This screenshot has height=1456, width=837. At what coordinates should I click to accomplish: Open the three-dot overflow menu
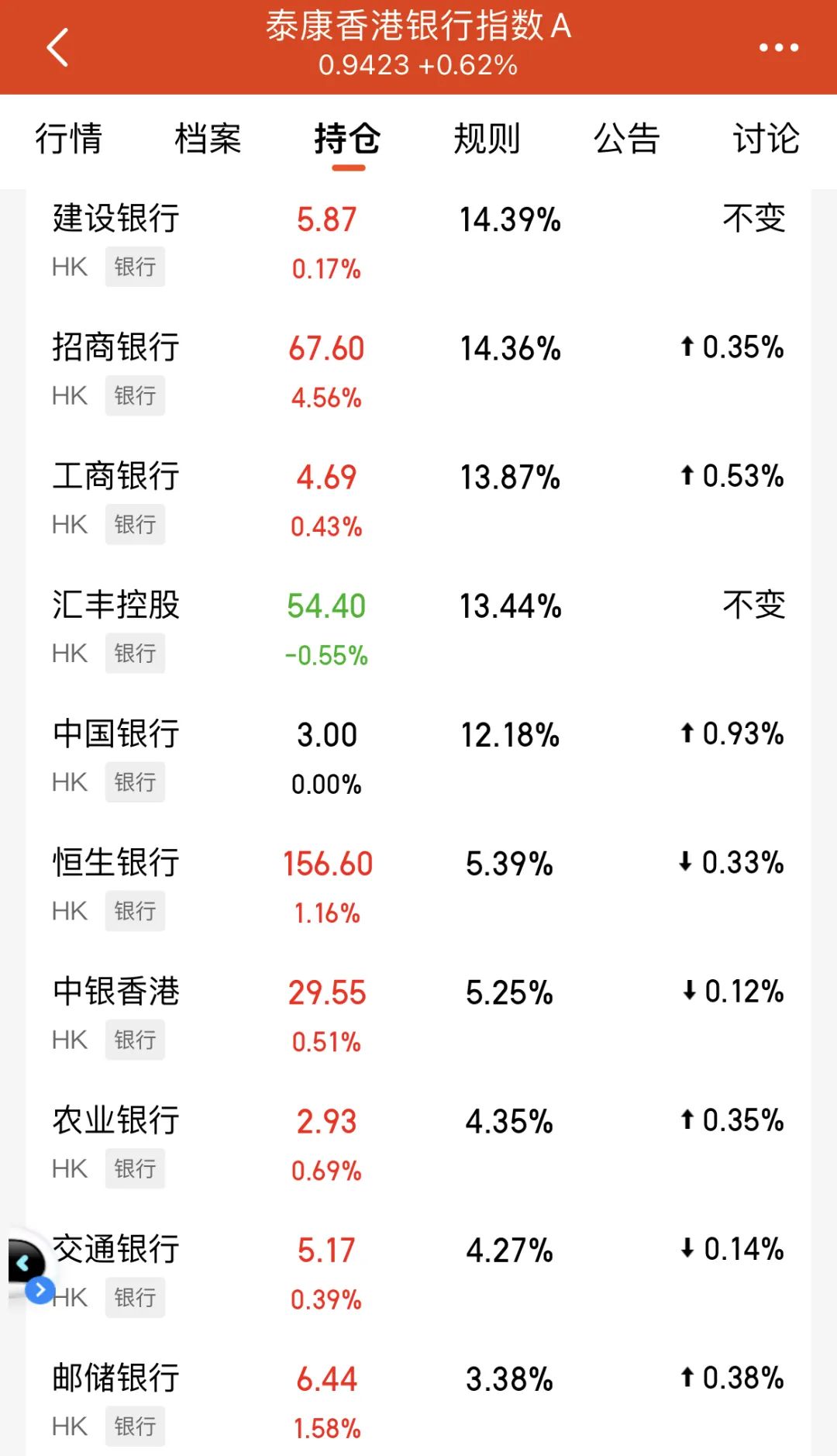tap(778, 47)
